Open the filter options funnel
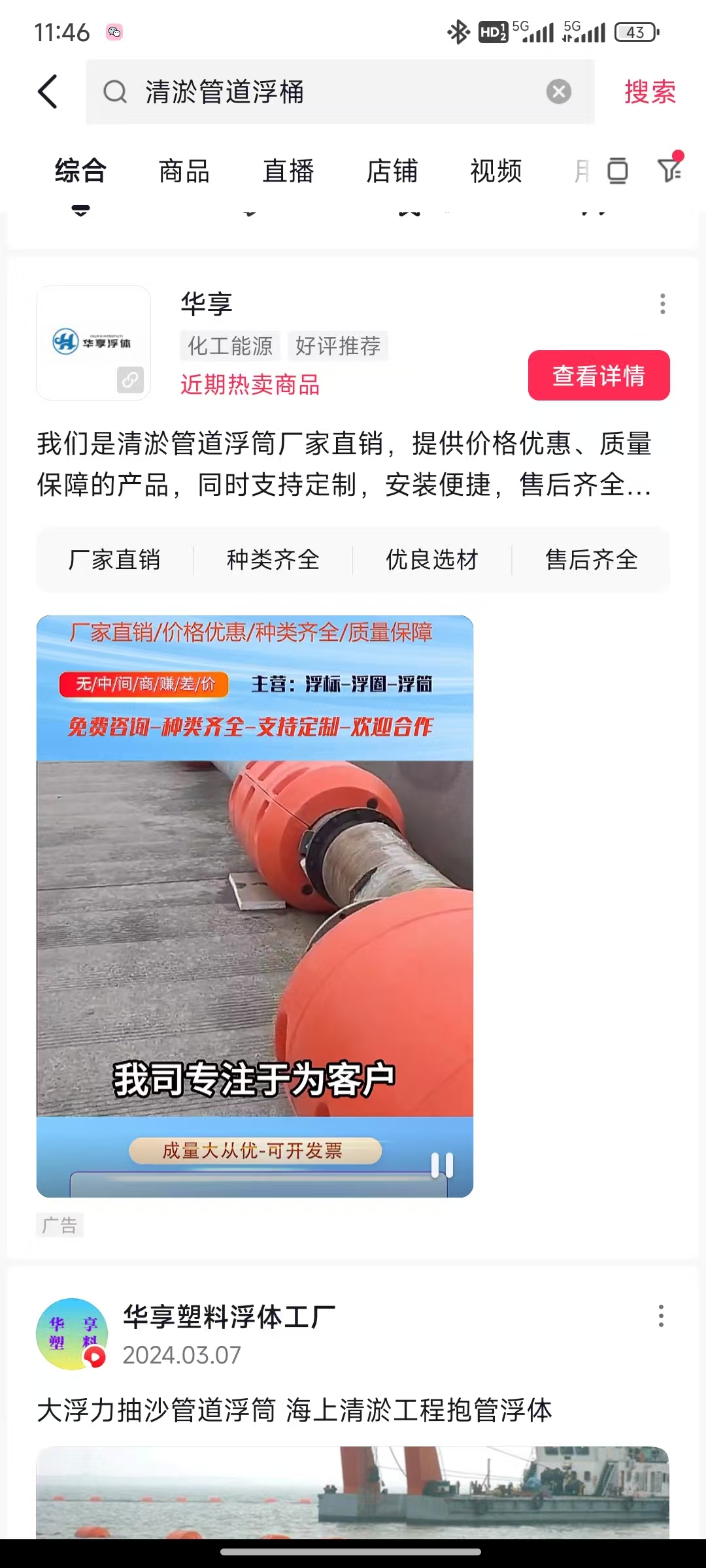The image size is (706, 1568). click(x=669, y=170)
